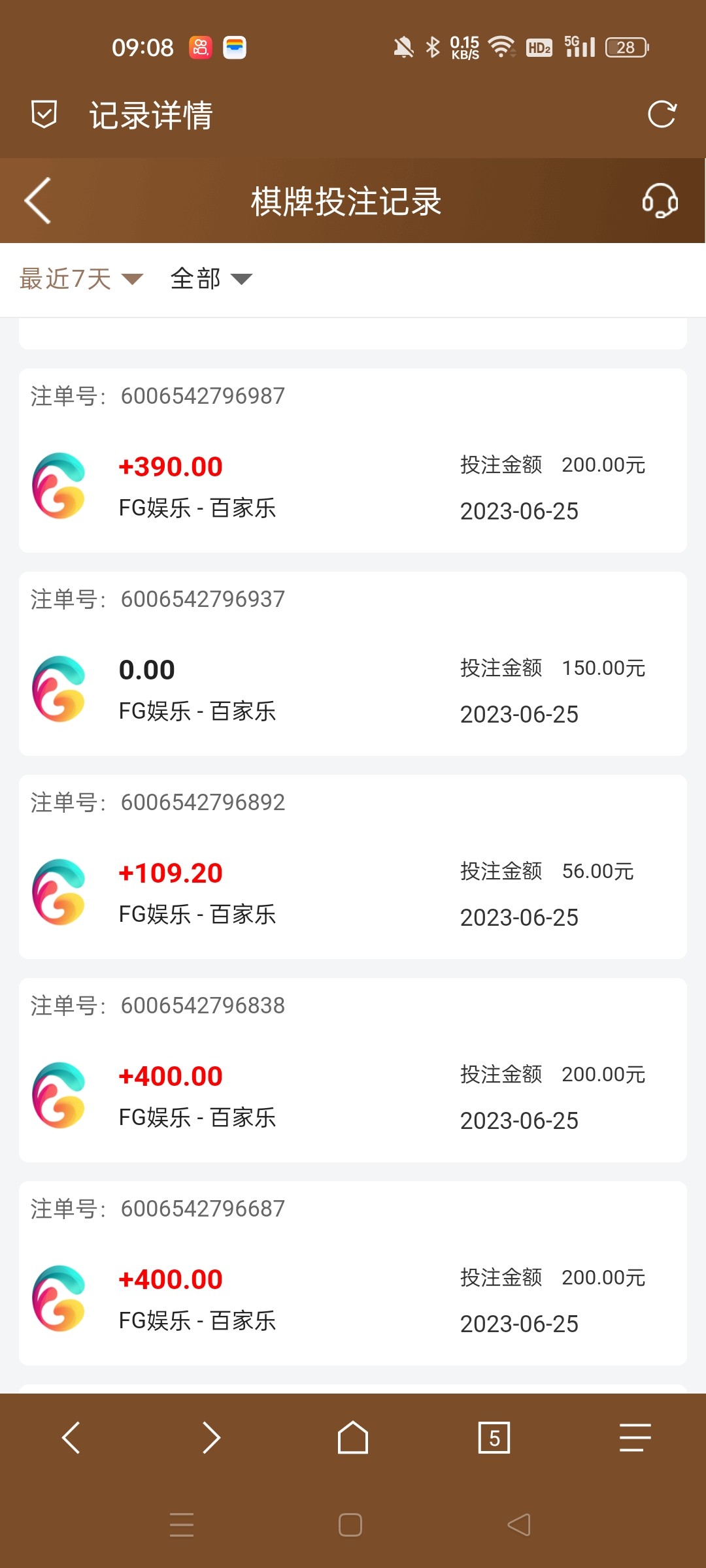Image resolution: width=706 pixels, height=1568 pixels.
Task: View bet record 6006542796892
Action: tap(353, 867)
